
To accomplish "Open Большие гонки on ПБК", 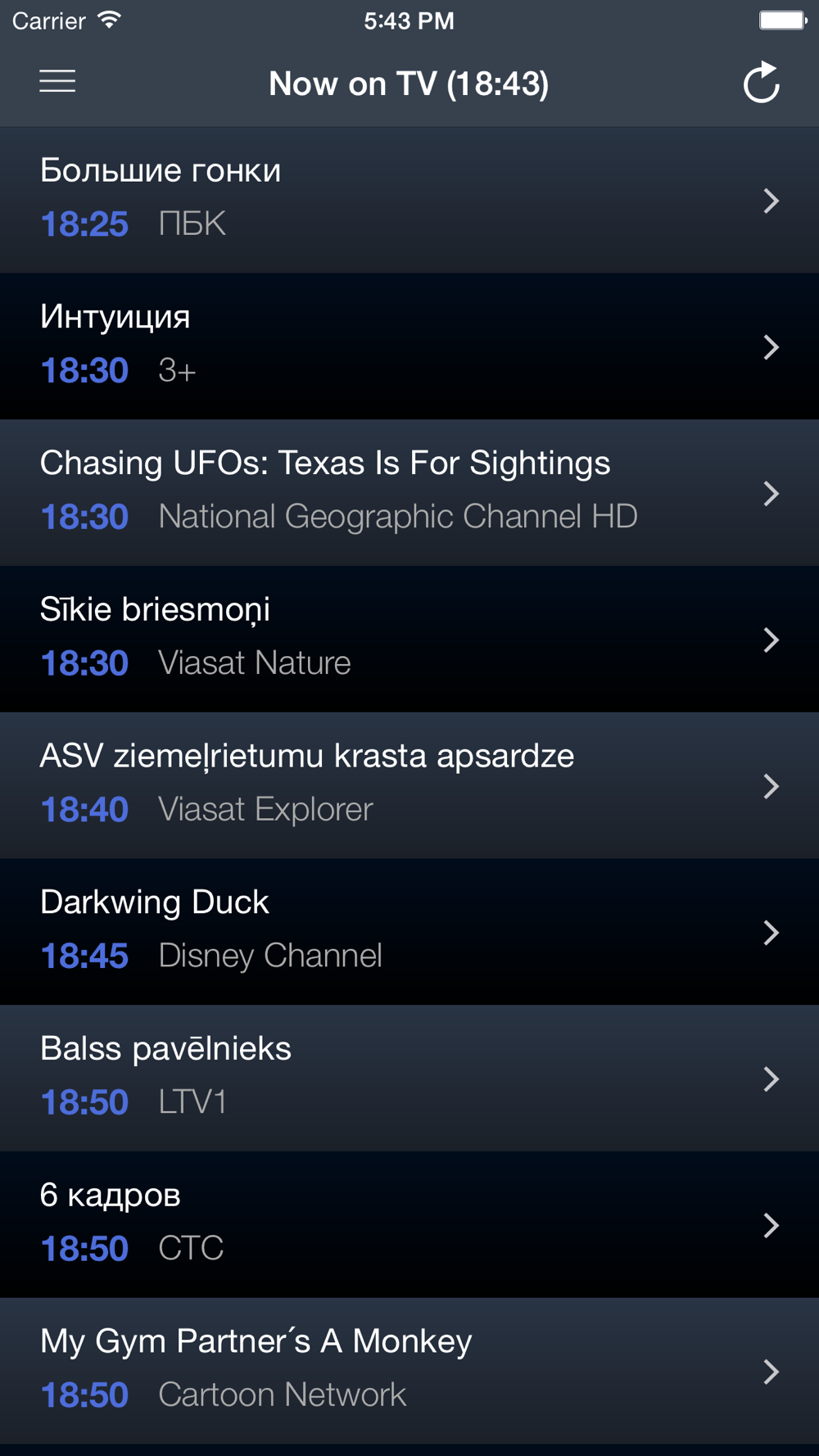I will click(409, 200).
